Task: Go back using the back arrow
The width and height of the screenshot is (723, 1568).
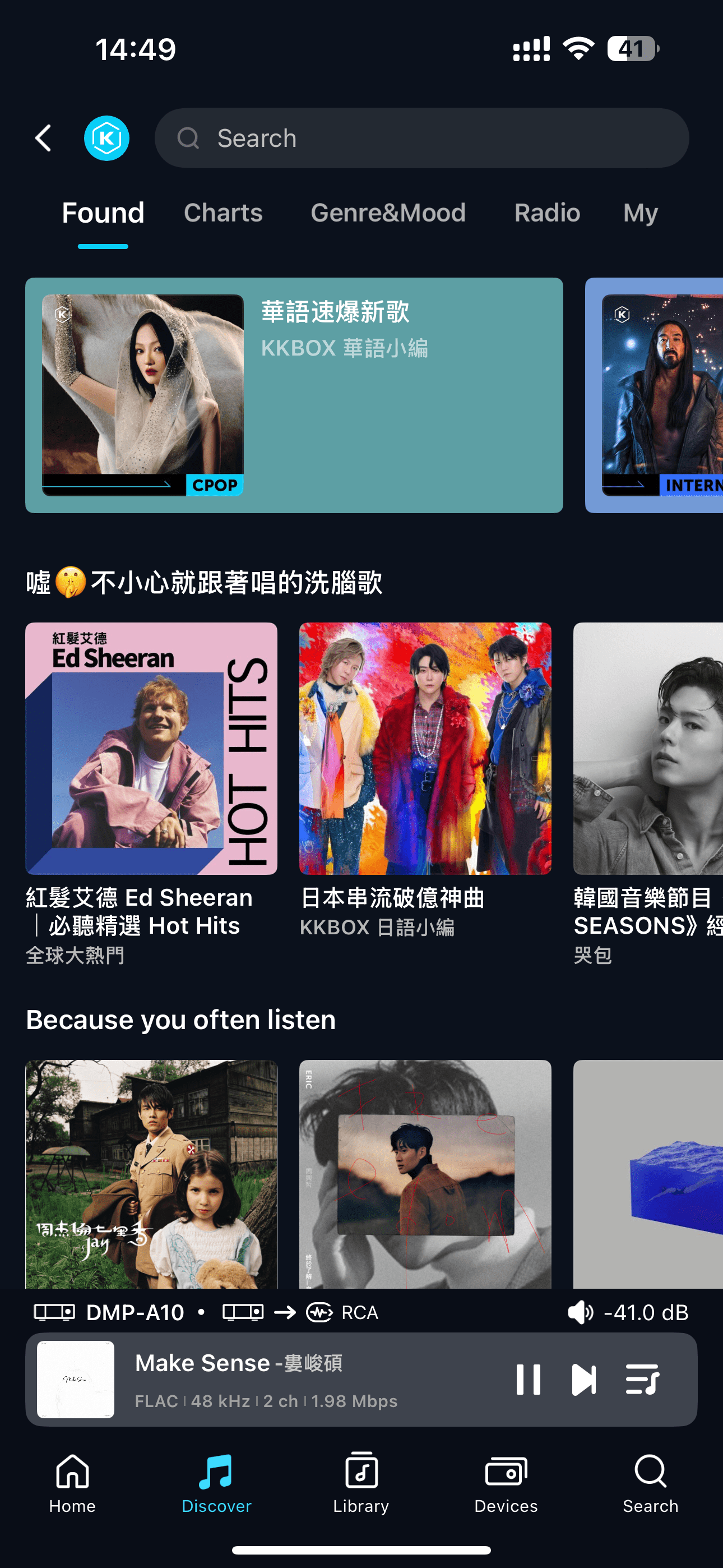Action: [43, 138]
